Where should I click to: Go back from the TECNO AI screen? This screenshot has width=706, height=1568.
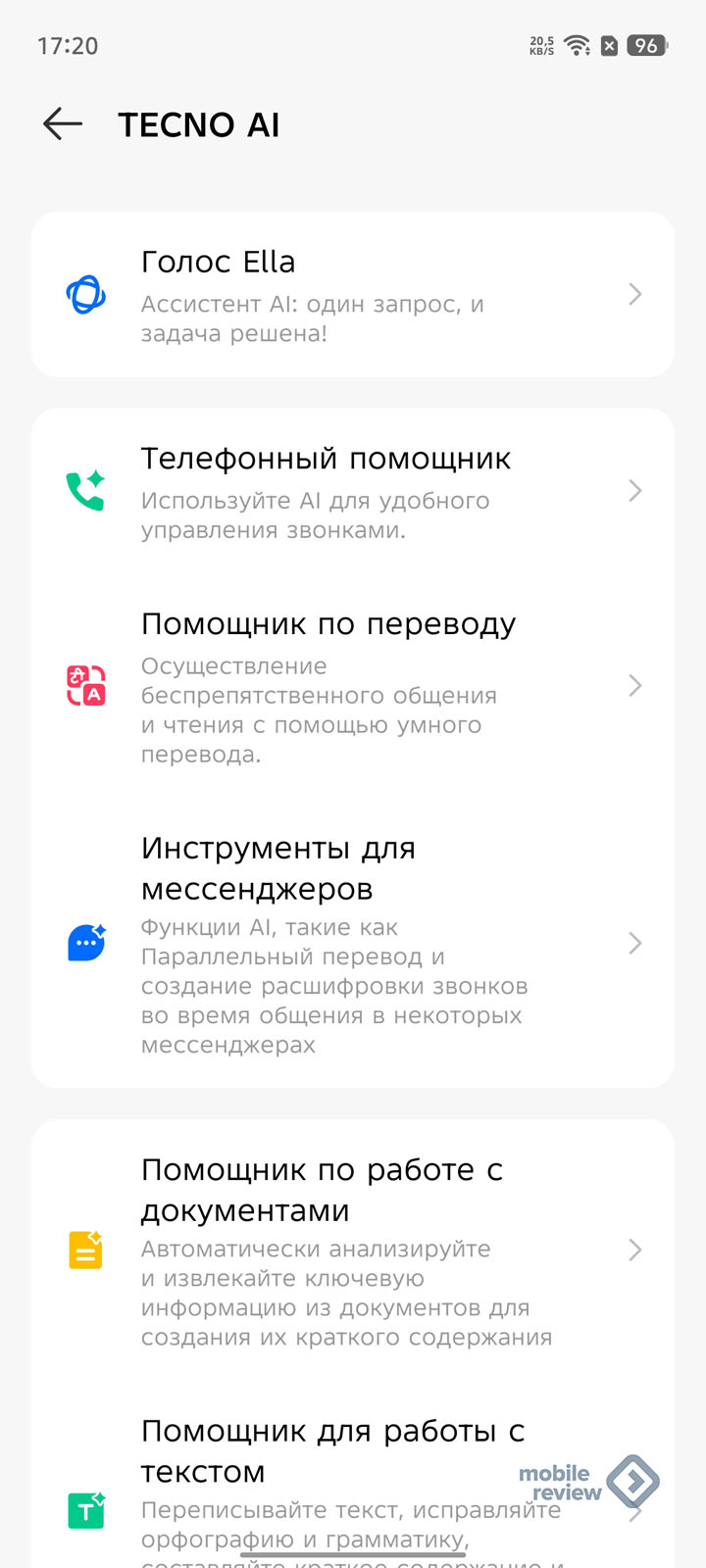point(63,124)
